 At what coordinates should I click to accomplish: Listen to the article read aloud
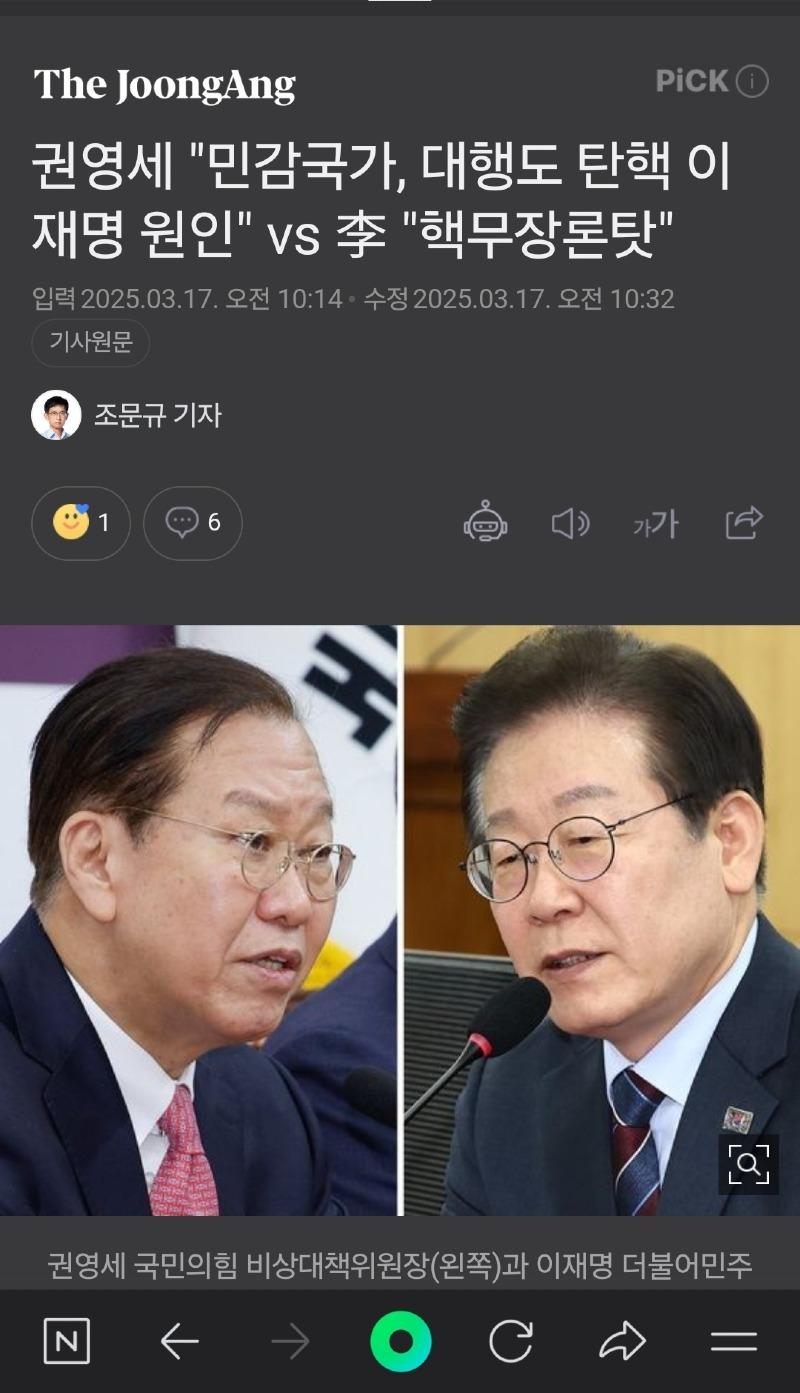pyautogui.click(x=570, y=523)
